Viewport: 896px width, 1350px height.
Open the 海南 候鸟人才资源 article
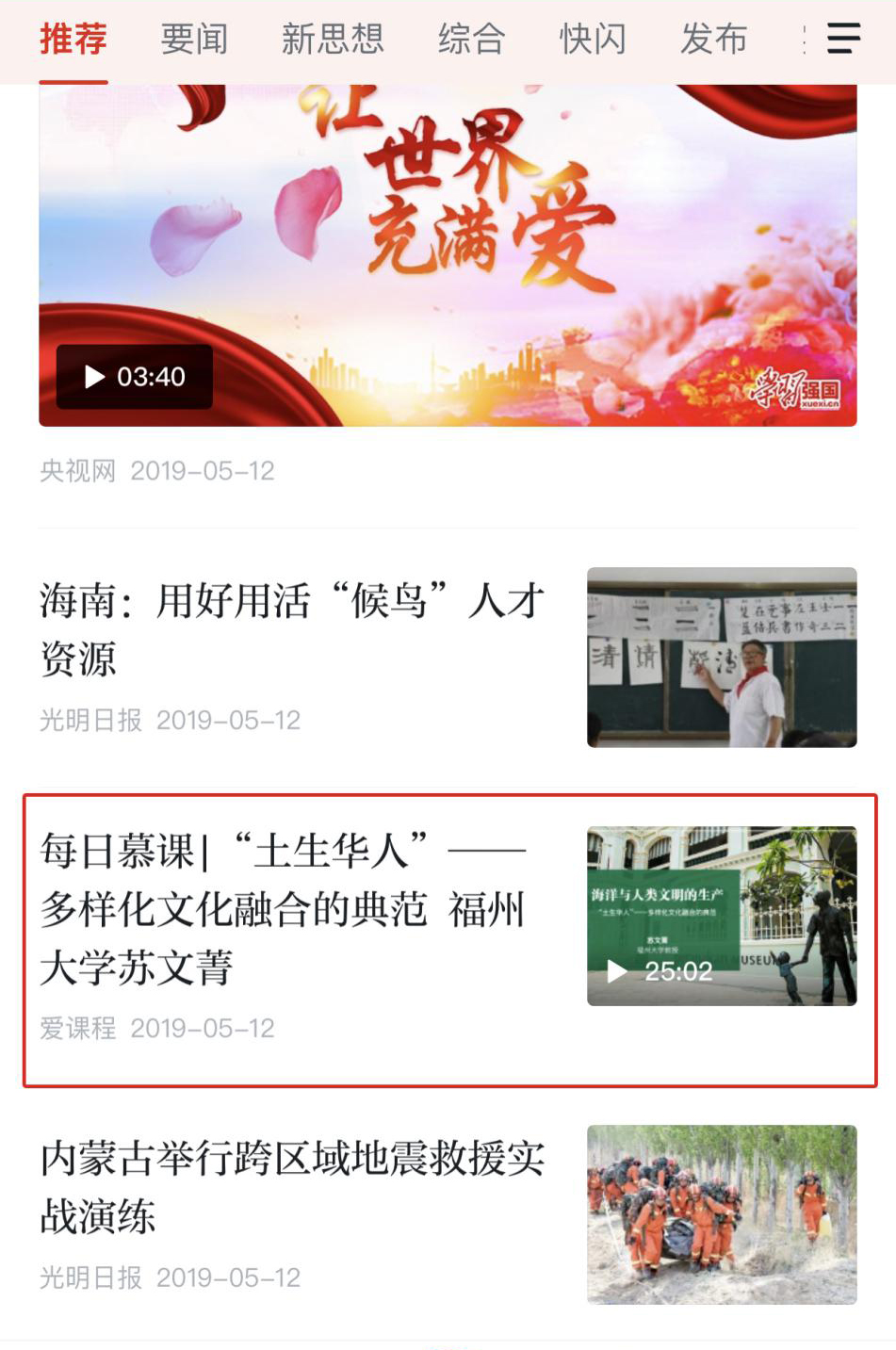coord(292,629)
